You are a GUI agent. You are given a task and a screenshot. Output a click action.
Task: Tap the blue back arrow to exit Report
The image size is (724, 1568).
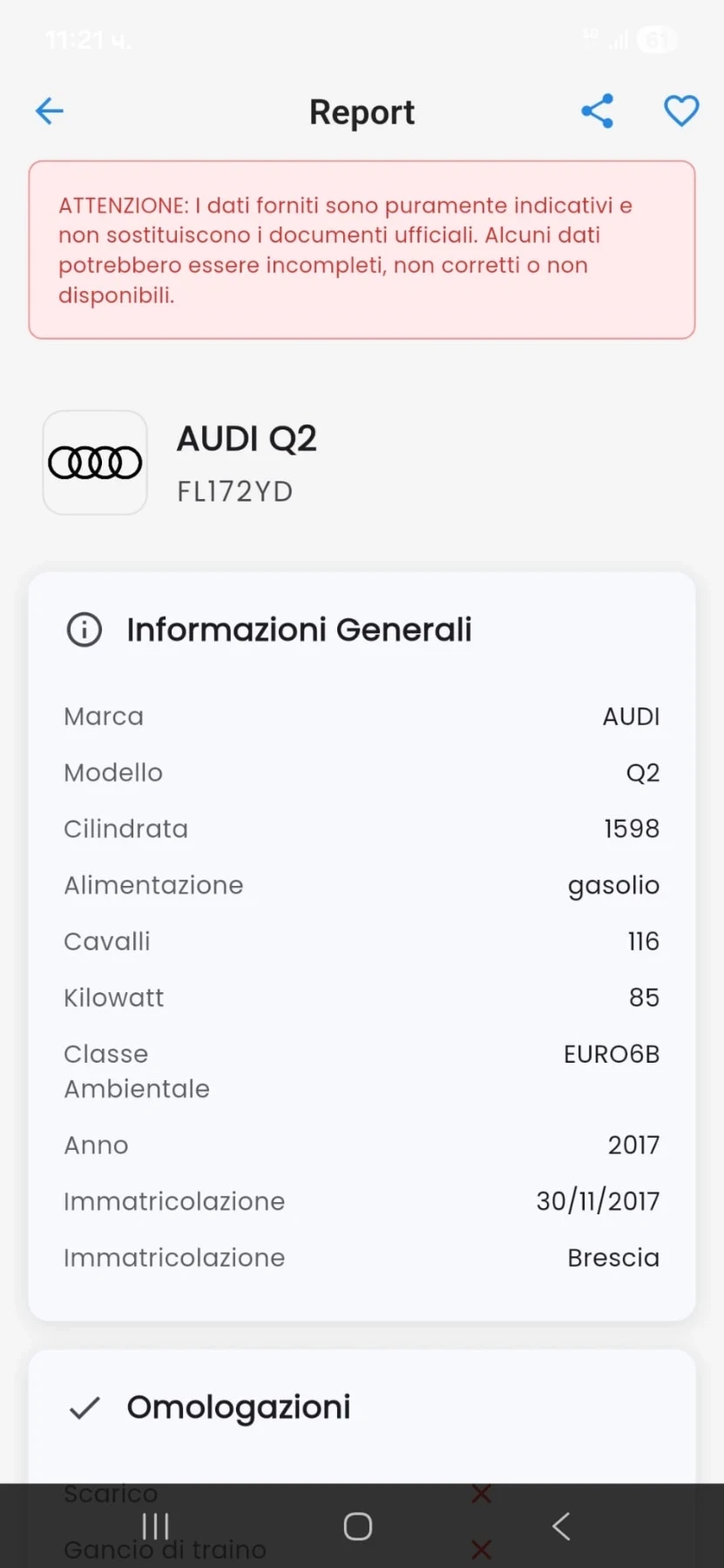(x=49, y=111)
